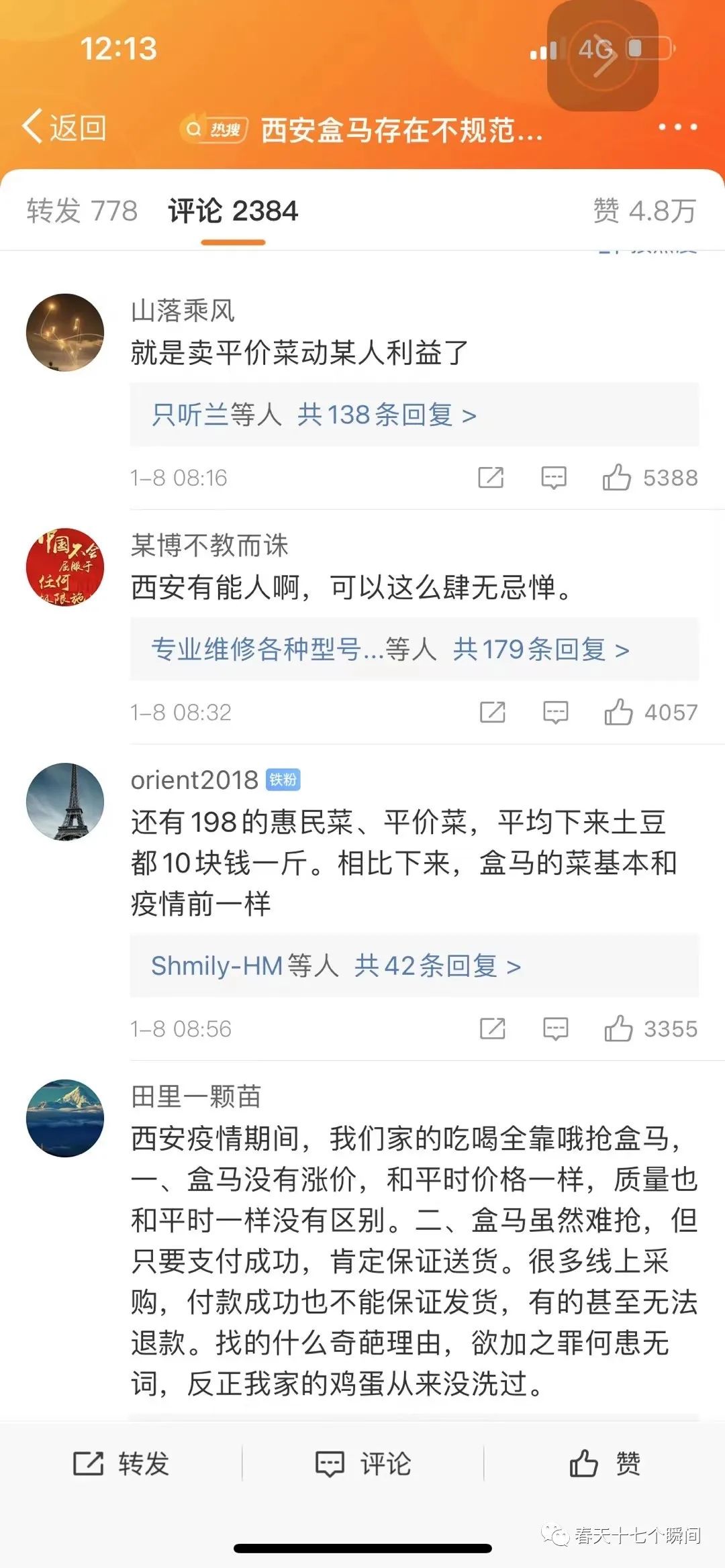The height and width of the screenshot is (1568, 725).
Task: Expand 138 replies under 山落乘风's comment
Action: pyautogui.click(x=313, y=415)
